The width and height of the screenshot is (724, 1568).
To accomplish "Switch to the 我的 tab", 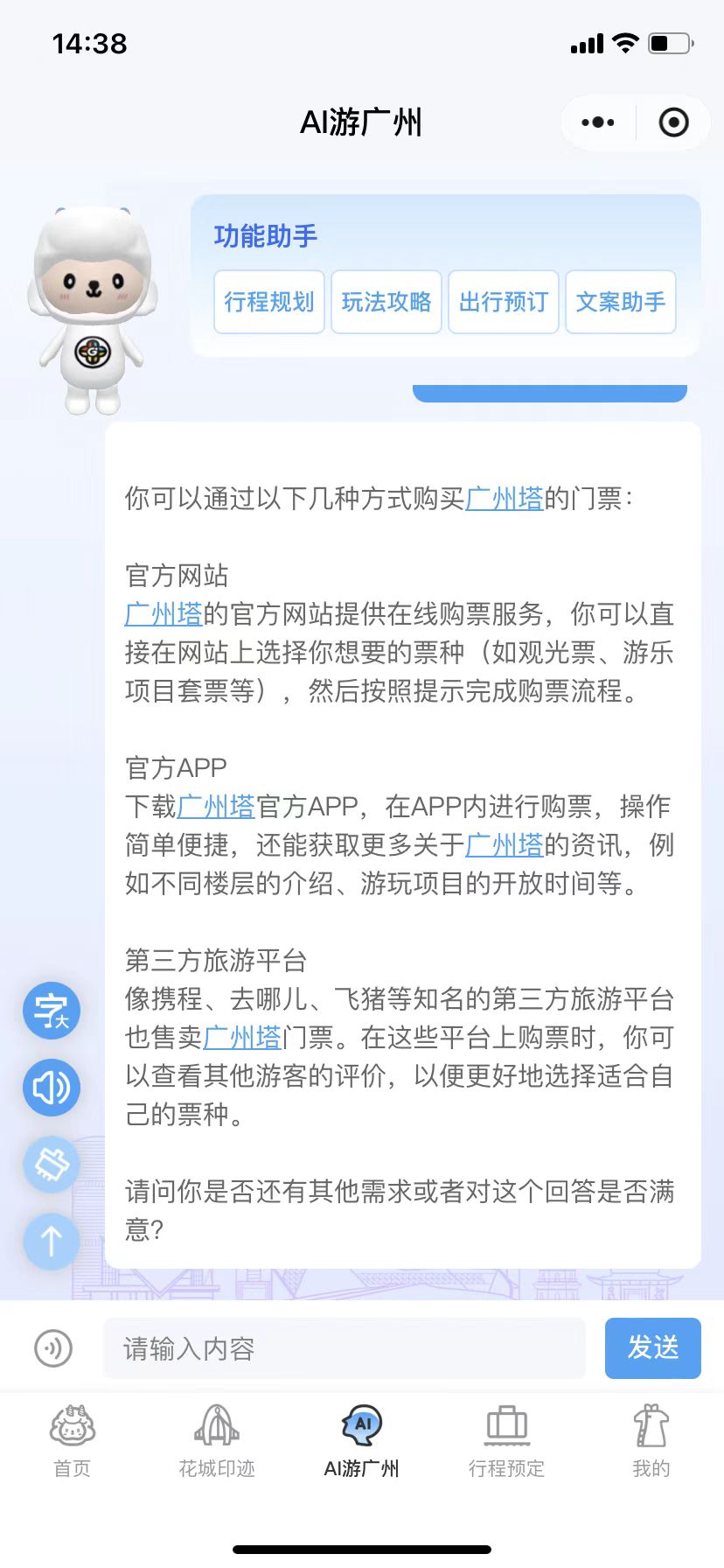I will (651, 1440).
